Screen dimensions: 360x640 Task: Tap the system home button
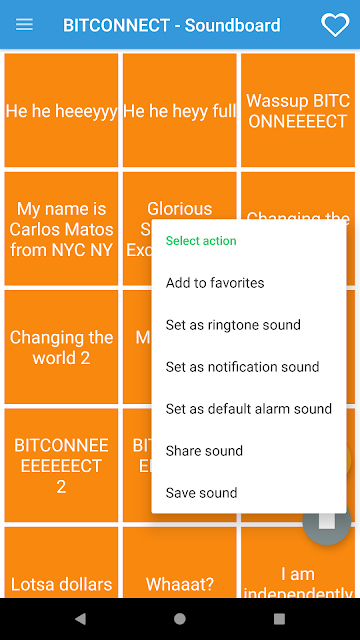pyautogui.click(x=180, y=619)
